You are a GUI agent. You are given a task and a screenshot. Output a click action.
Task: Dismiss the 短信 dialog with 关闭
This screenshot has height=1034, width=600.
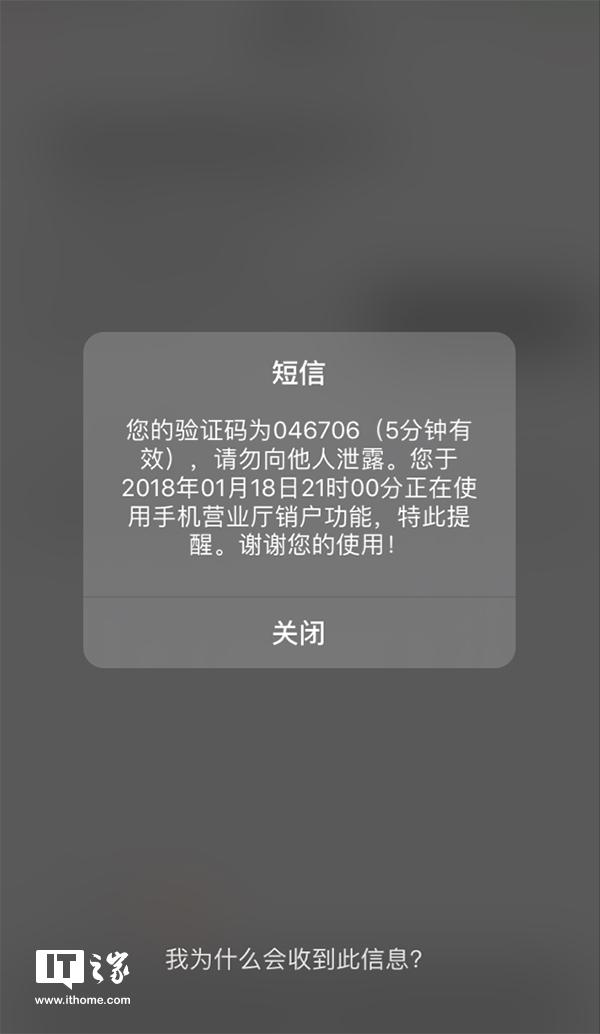pyautogui.click(x=299, y=633)
